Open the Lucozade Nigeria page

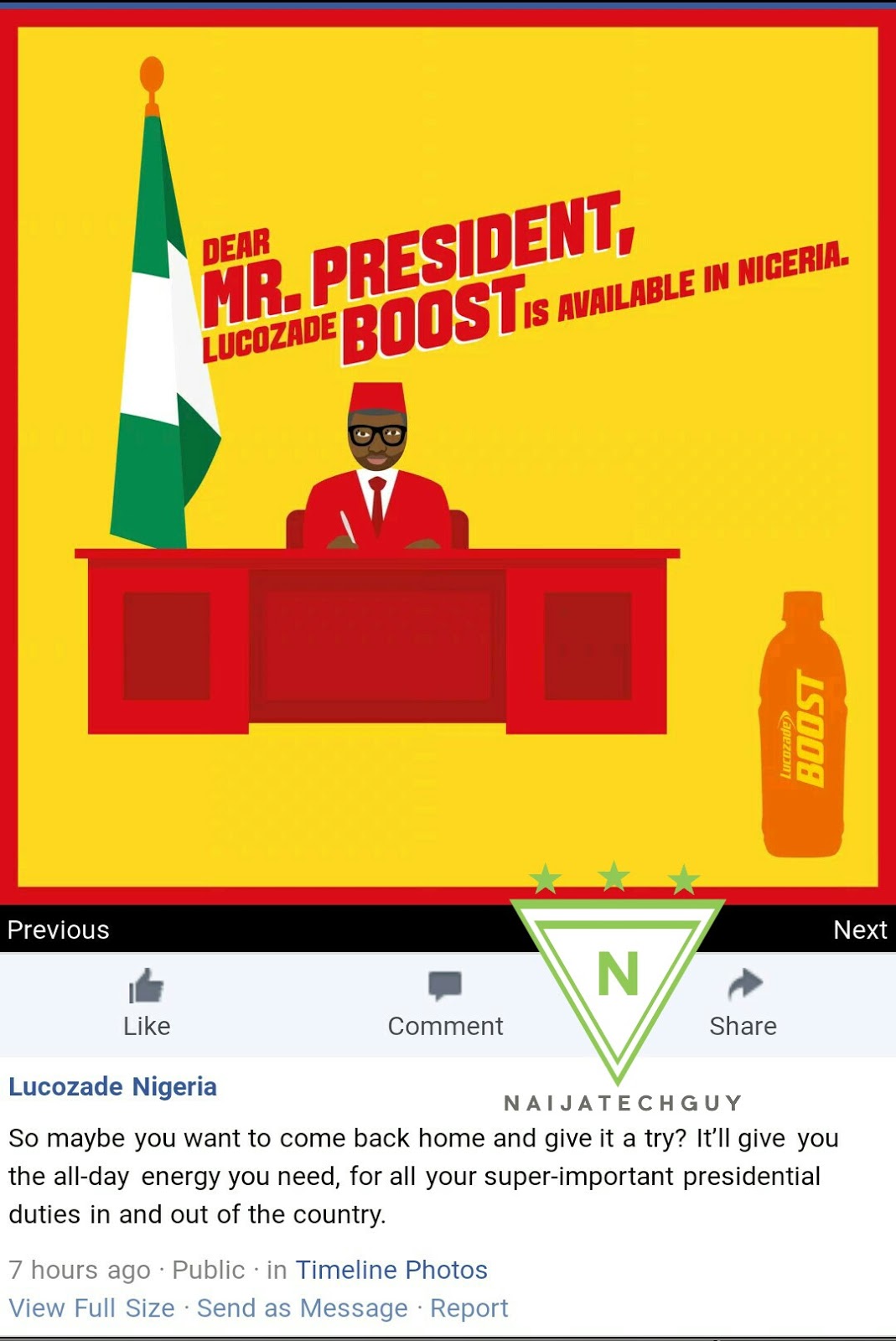112,1086
